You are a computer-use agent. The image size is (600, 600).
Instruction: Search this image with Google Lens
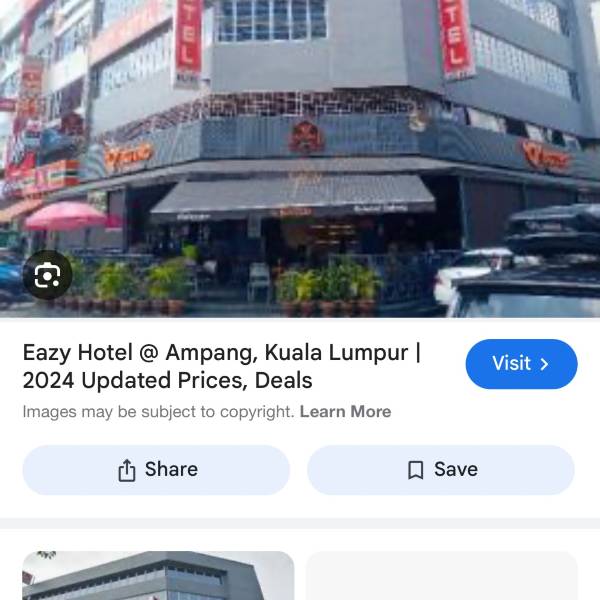48,276
